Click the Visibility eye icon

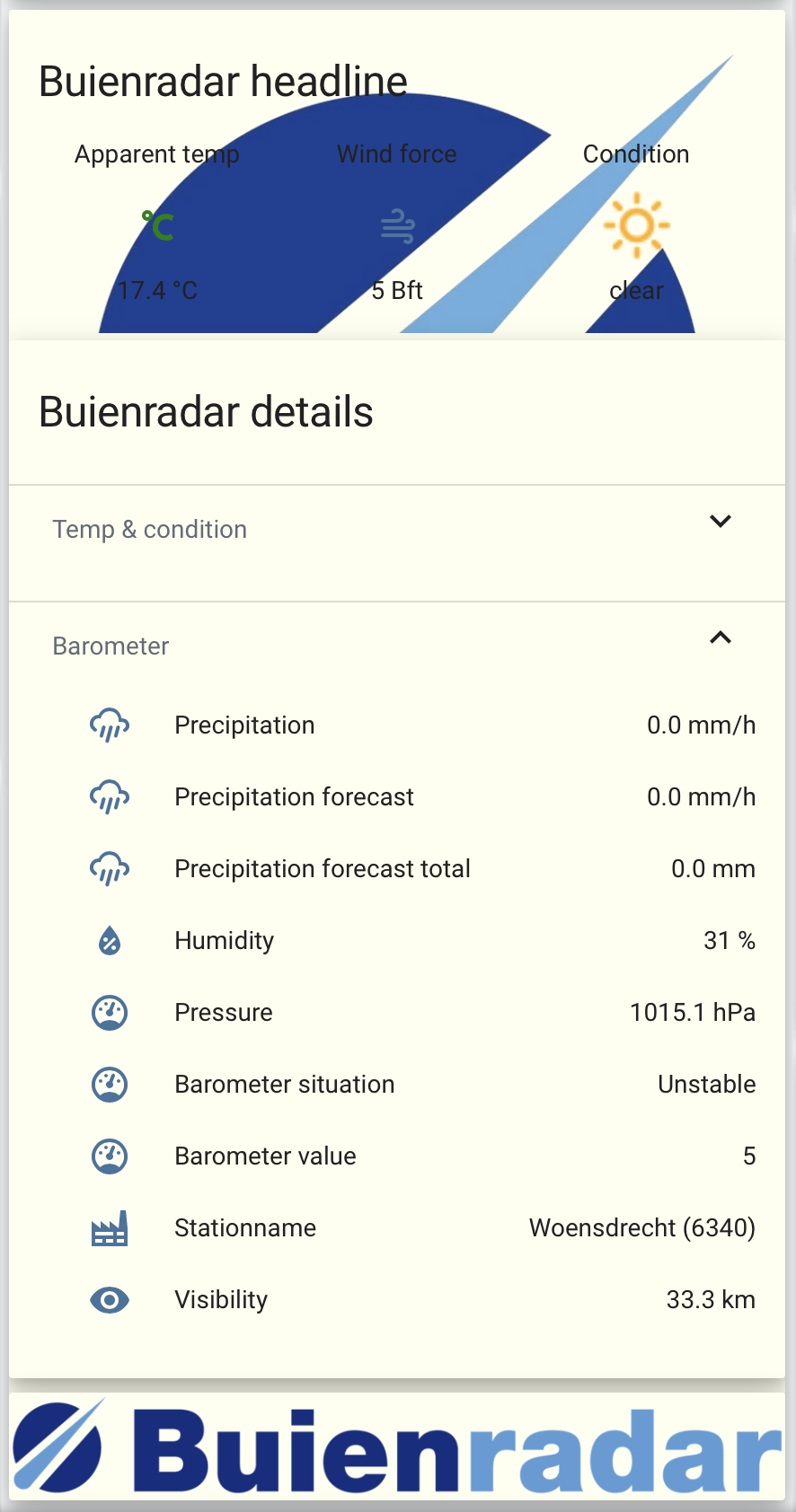click(109, 1299)
